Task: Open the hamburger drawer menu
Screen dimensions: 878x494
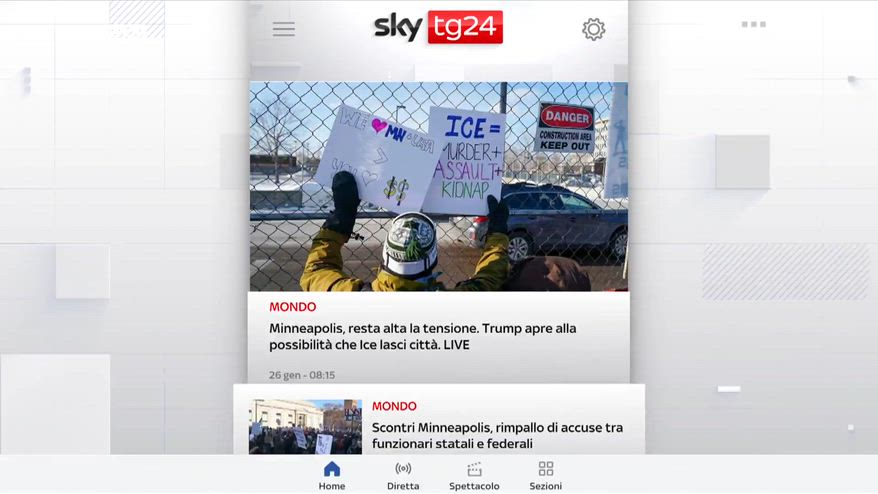Action: click(x=284, y=29)
